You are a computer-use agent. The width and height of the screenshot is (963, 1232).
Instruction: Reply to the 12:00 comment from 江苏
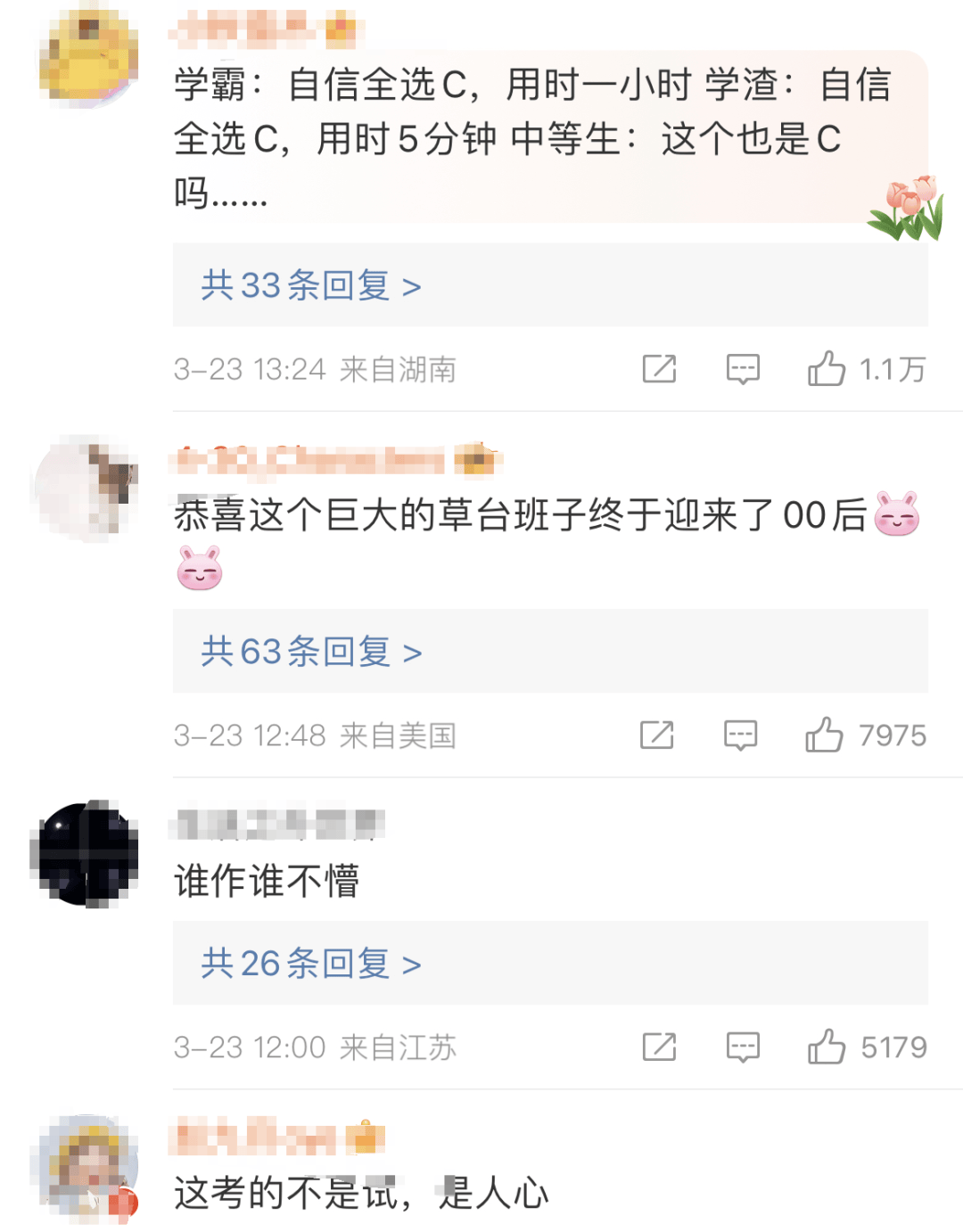click(x=743, y=1047)
